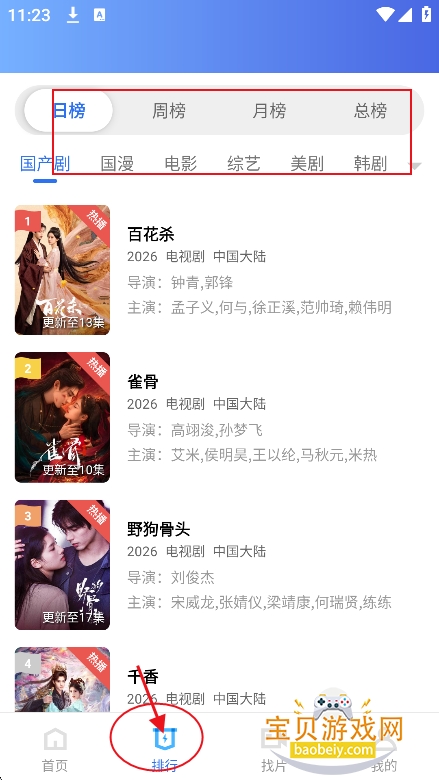Screen dimensions: 439x780
Task: Open the 我的 profile tab
Action: click(x=384, y=750)
